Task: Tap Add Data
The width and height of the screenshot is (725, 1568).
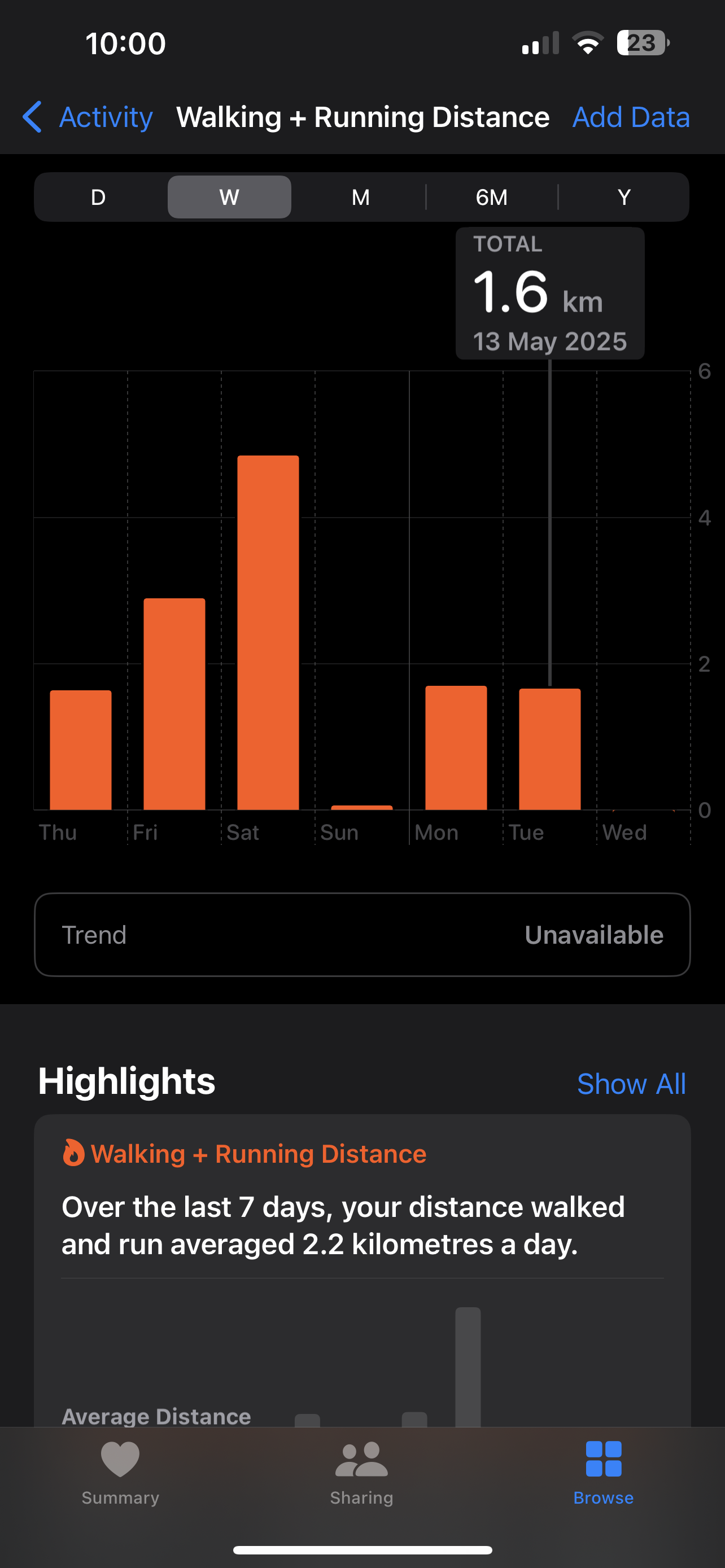Action: [x=631, y=117]
